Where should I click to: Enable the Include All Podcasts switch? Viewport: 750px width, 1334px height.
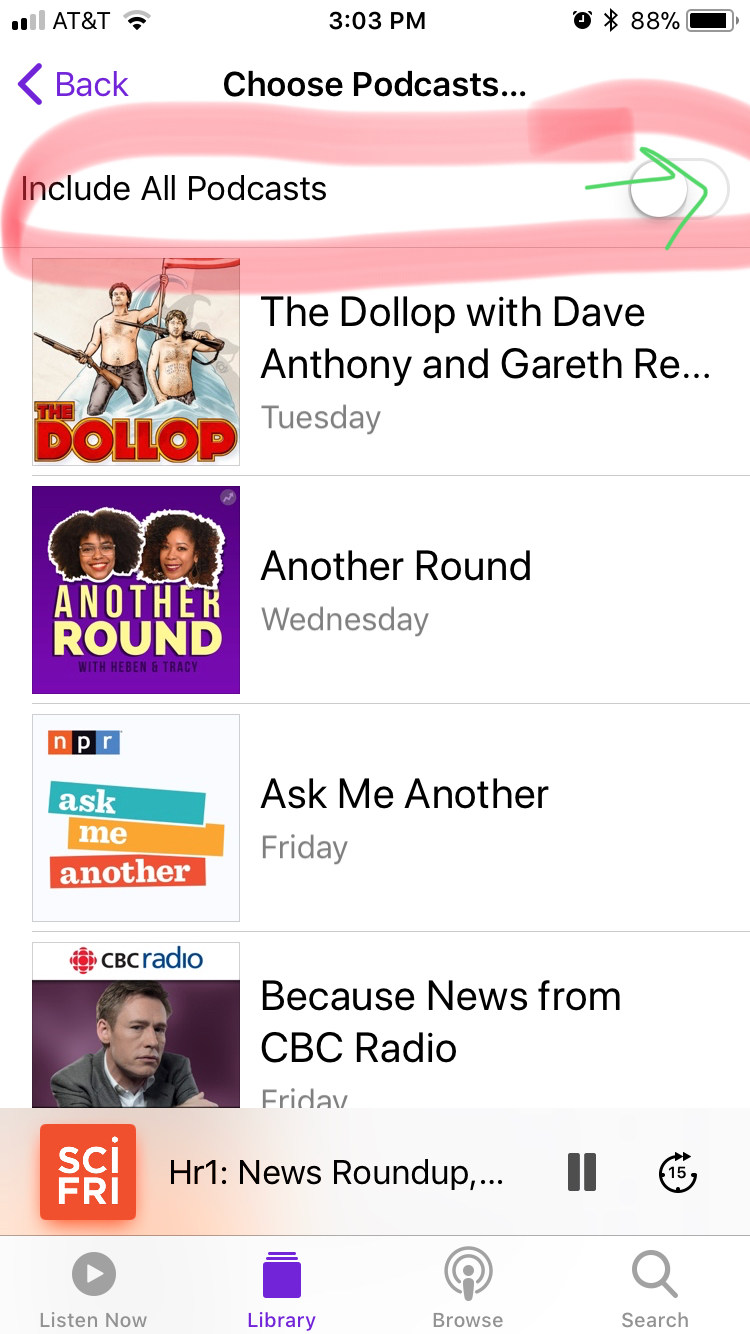click(x=678, y=190)
